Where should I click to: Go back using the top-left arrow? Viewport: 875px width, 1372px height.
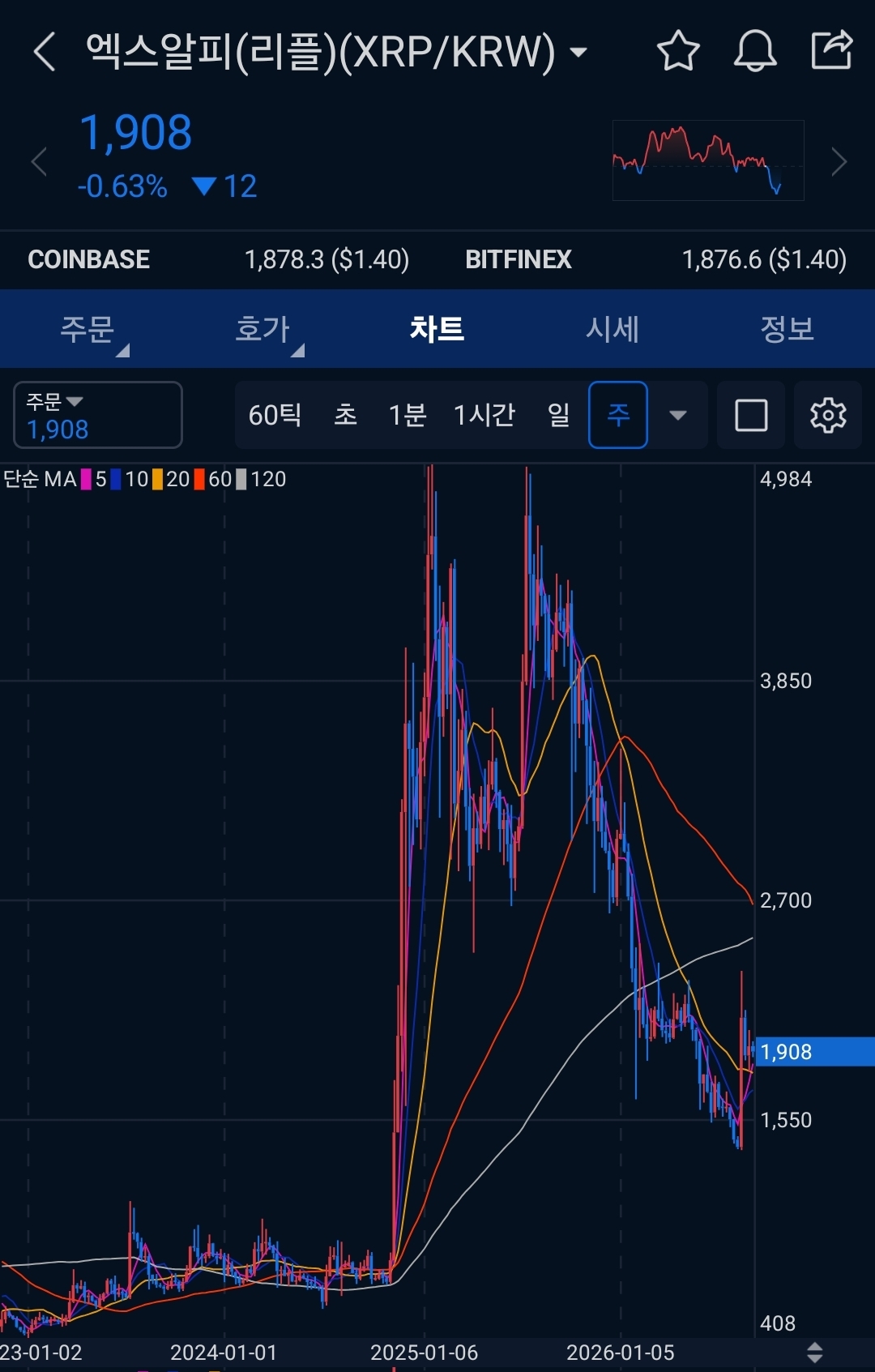pos(45,52)
